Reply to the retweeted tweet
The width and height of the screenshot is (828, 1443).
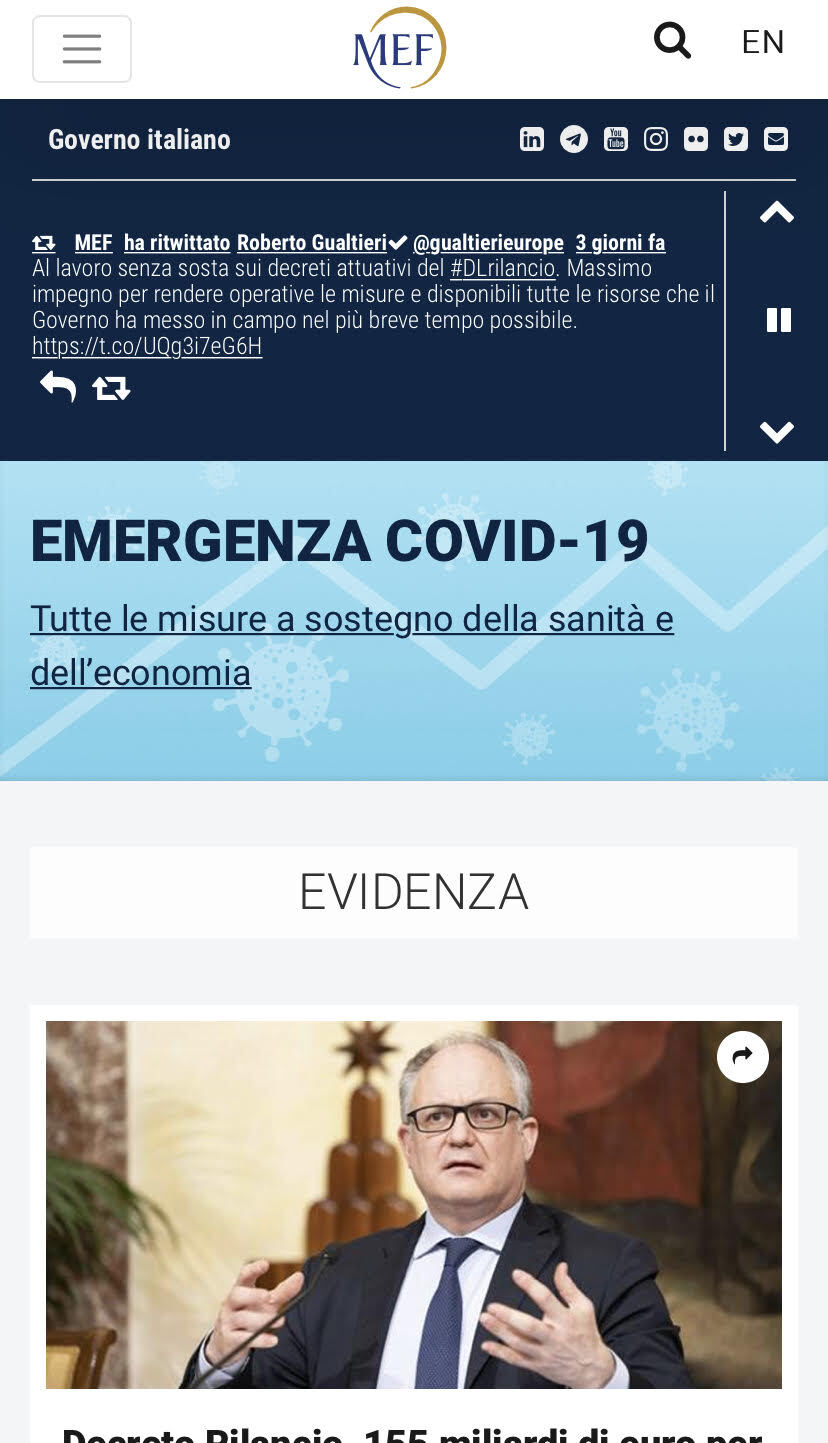(58, 386)
